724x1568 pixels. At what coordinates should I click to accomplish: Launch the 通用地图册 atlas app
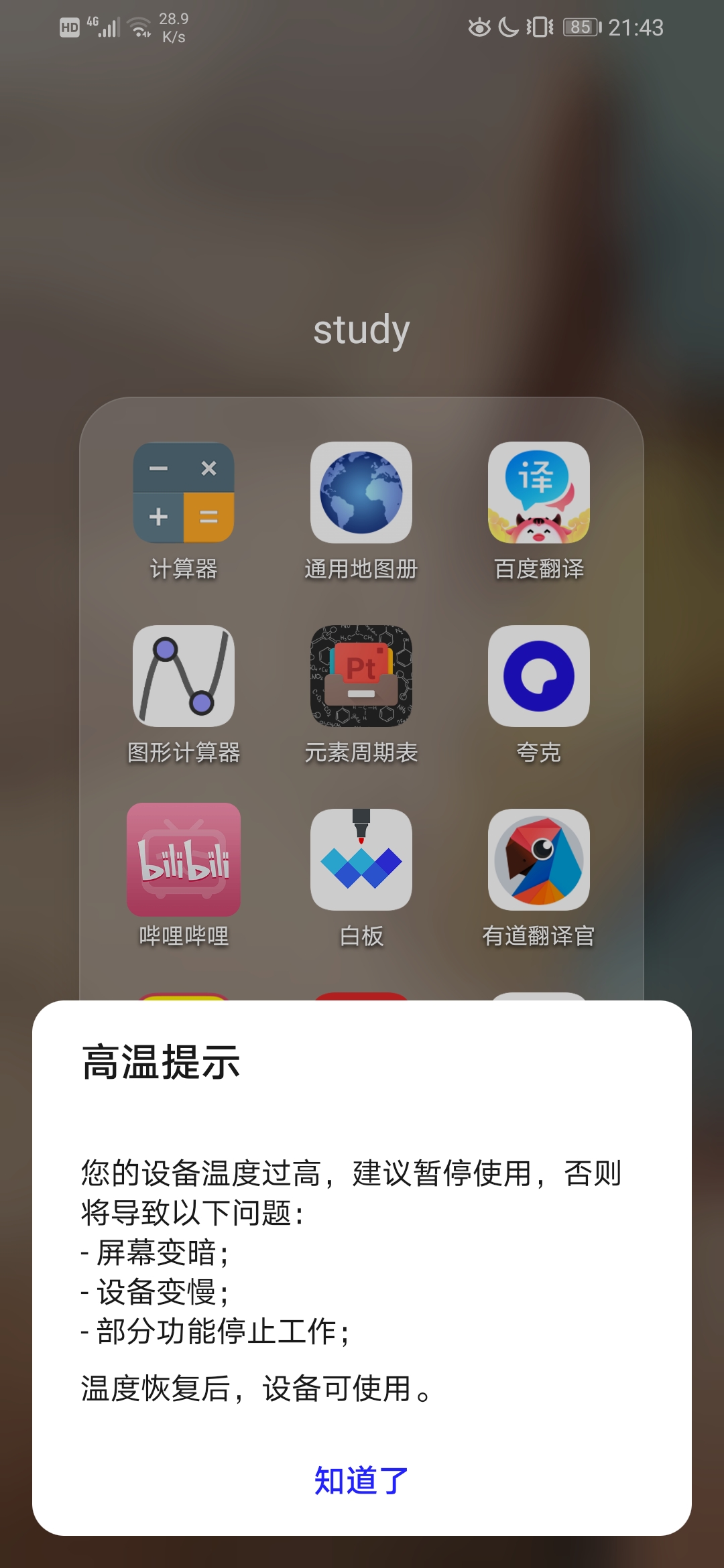pos(361,493)
